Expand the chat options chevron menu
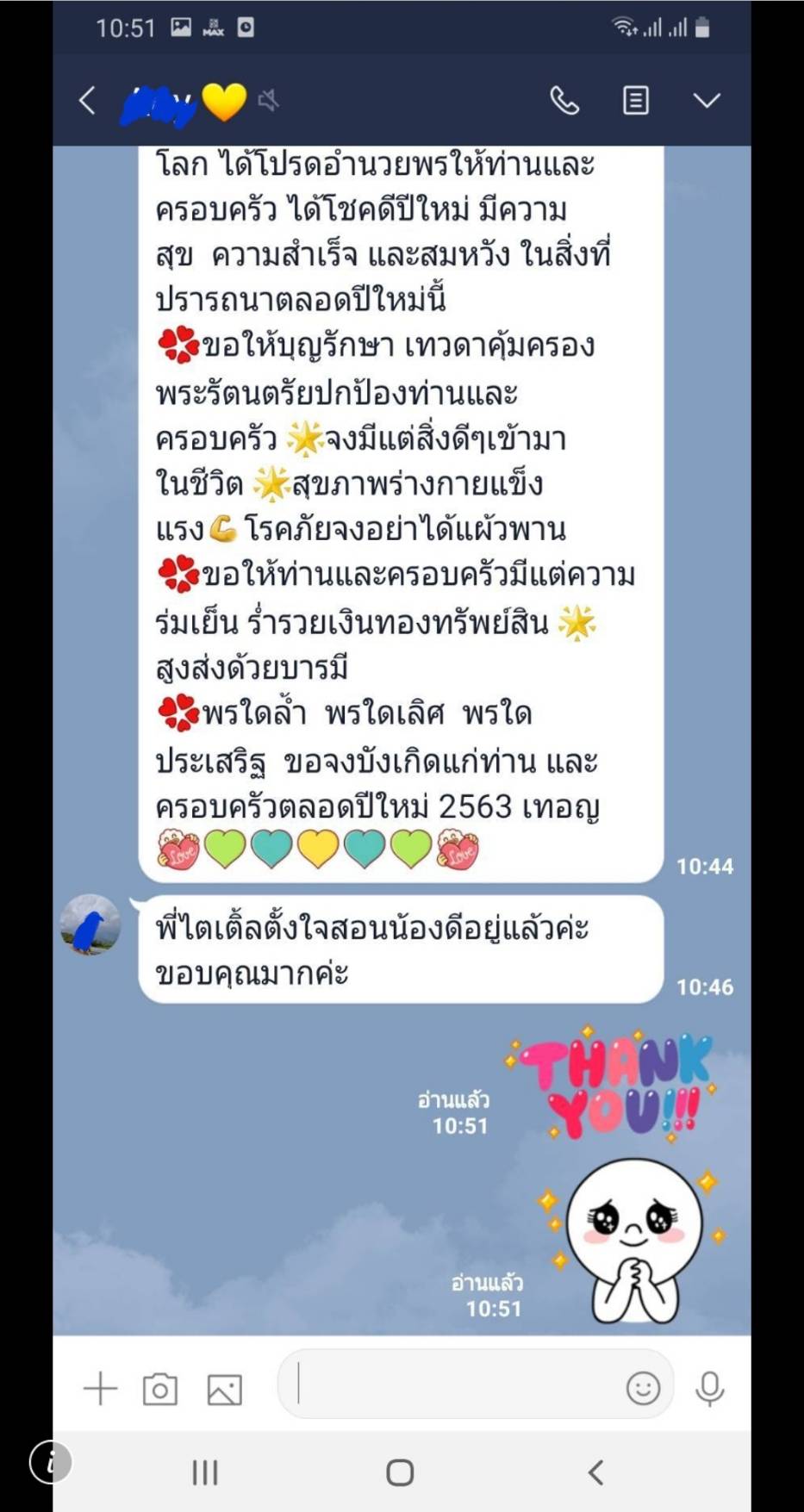Image resolution: width=804 pixels, height=1512 pixels. click(x=707, y=101)
